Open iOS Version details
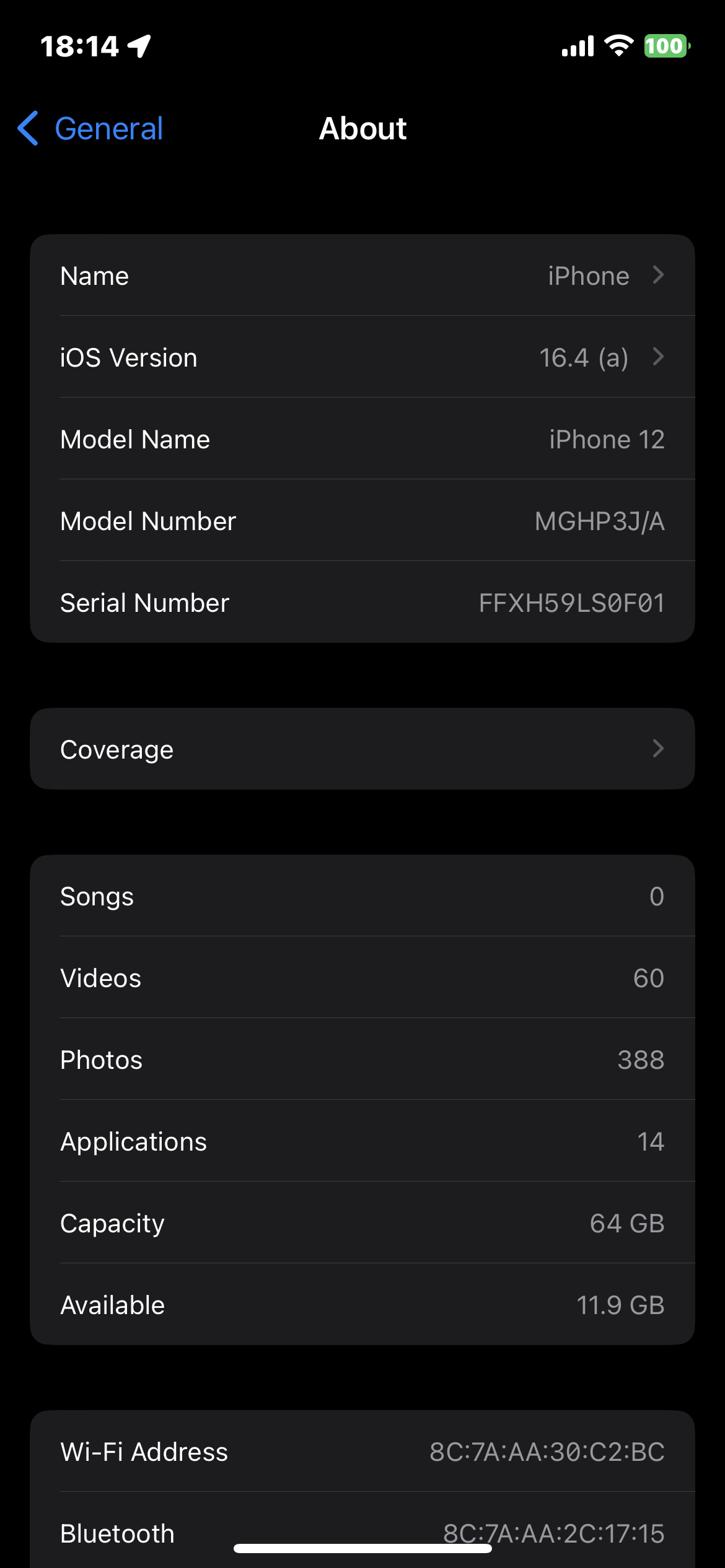The width and height of the screenshot is (725, 1568). [362, 357]
